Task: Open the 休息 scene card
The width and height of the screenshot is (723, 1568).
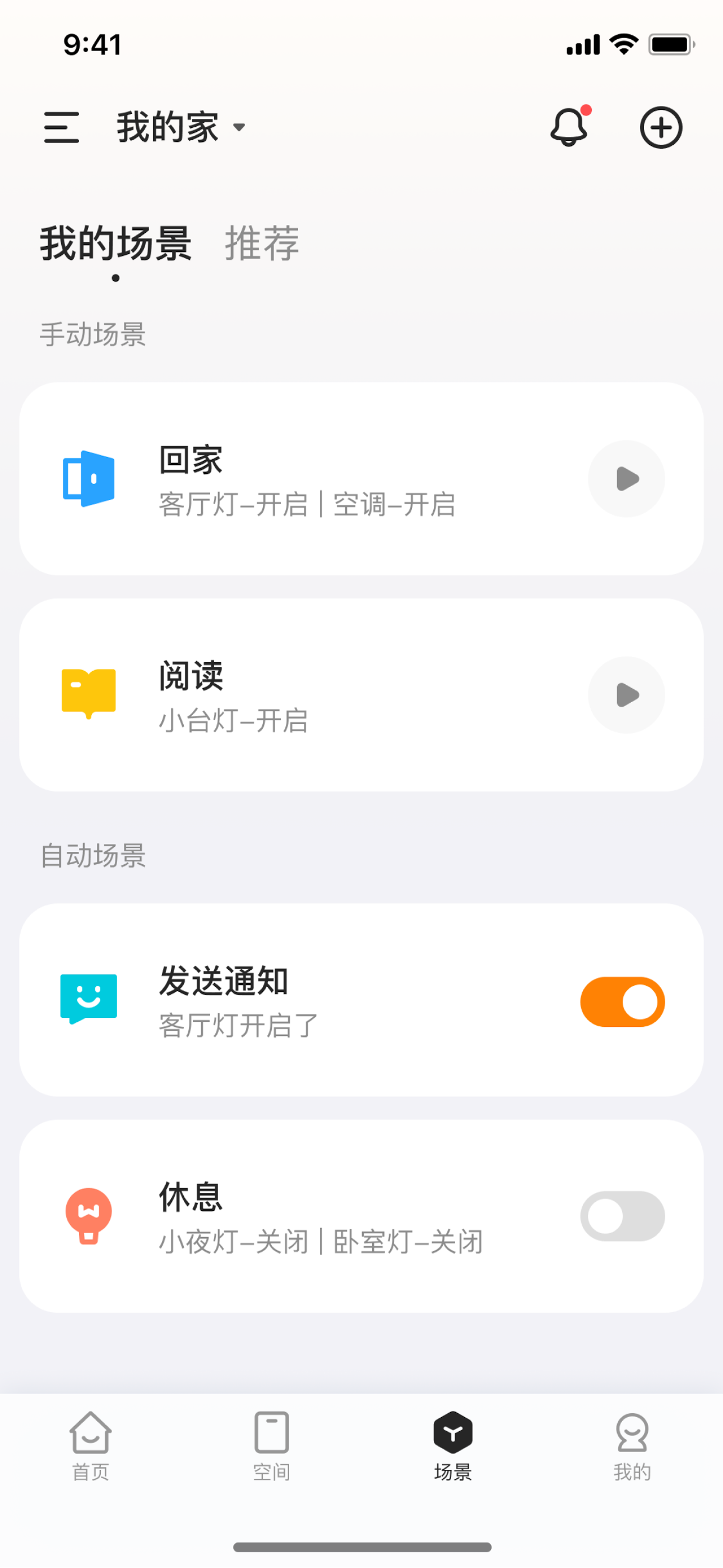Action: [361, 1216]
